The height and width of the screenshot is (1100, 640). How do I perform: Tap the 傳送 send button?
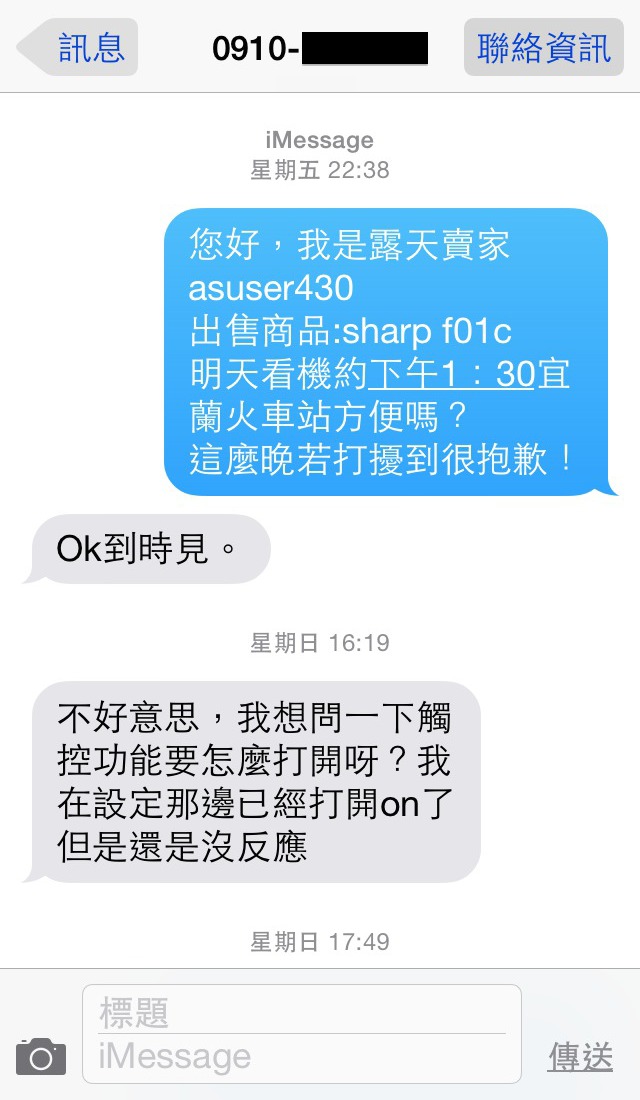point(580,1057)
